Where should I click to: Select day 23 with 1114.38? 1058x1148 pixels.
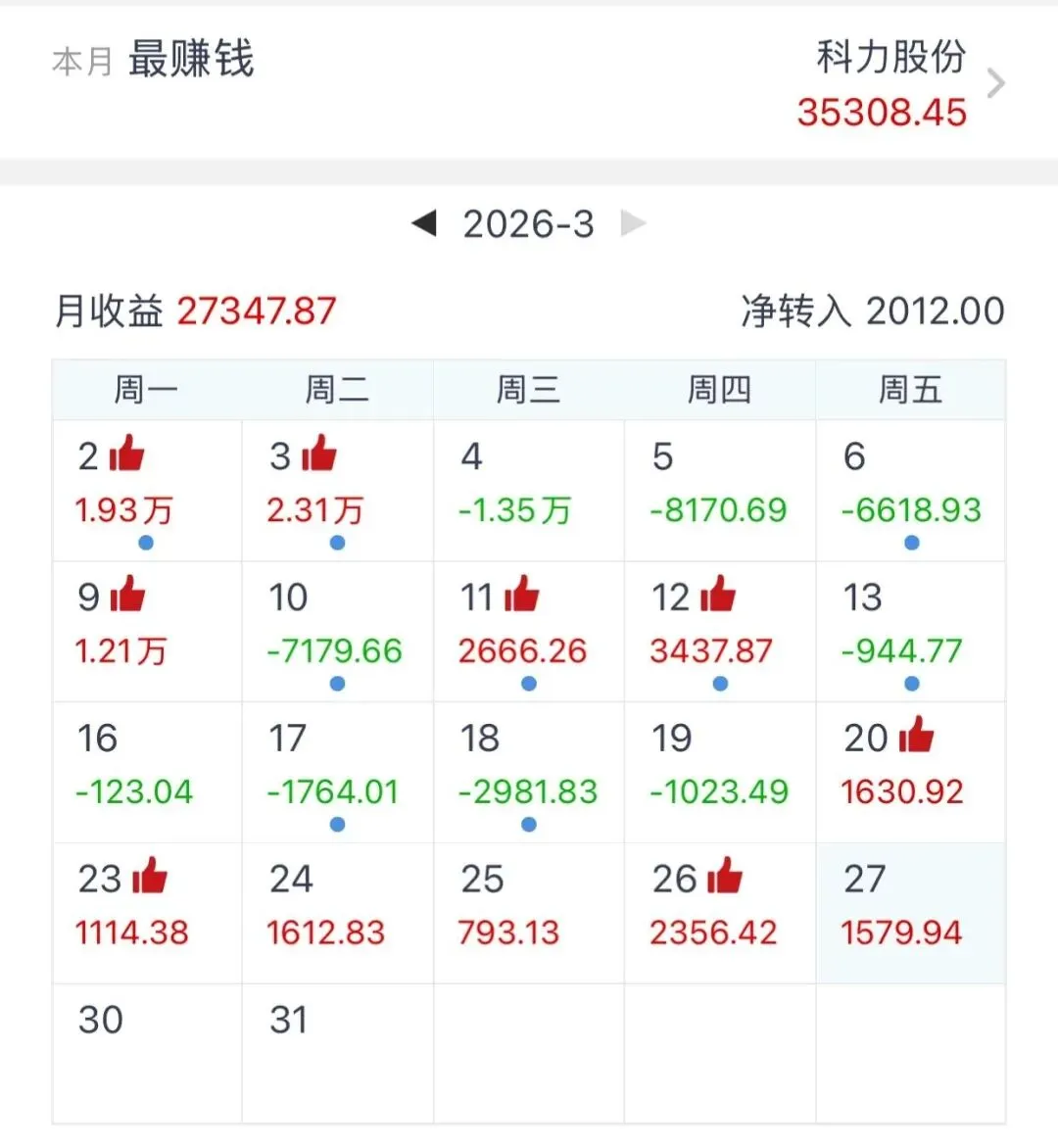147,913
